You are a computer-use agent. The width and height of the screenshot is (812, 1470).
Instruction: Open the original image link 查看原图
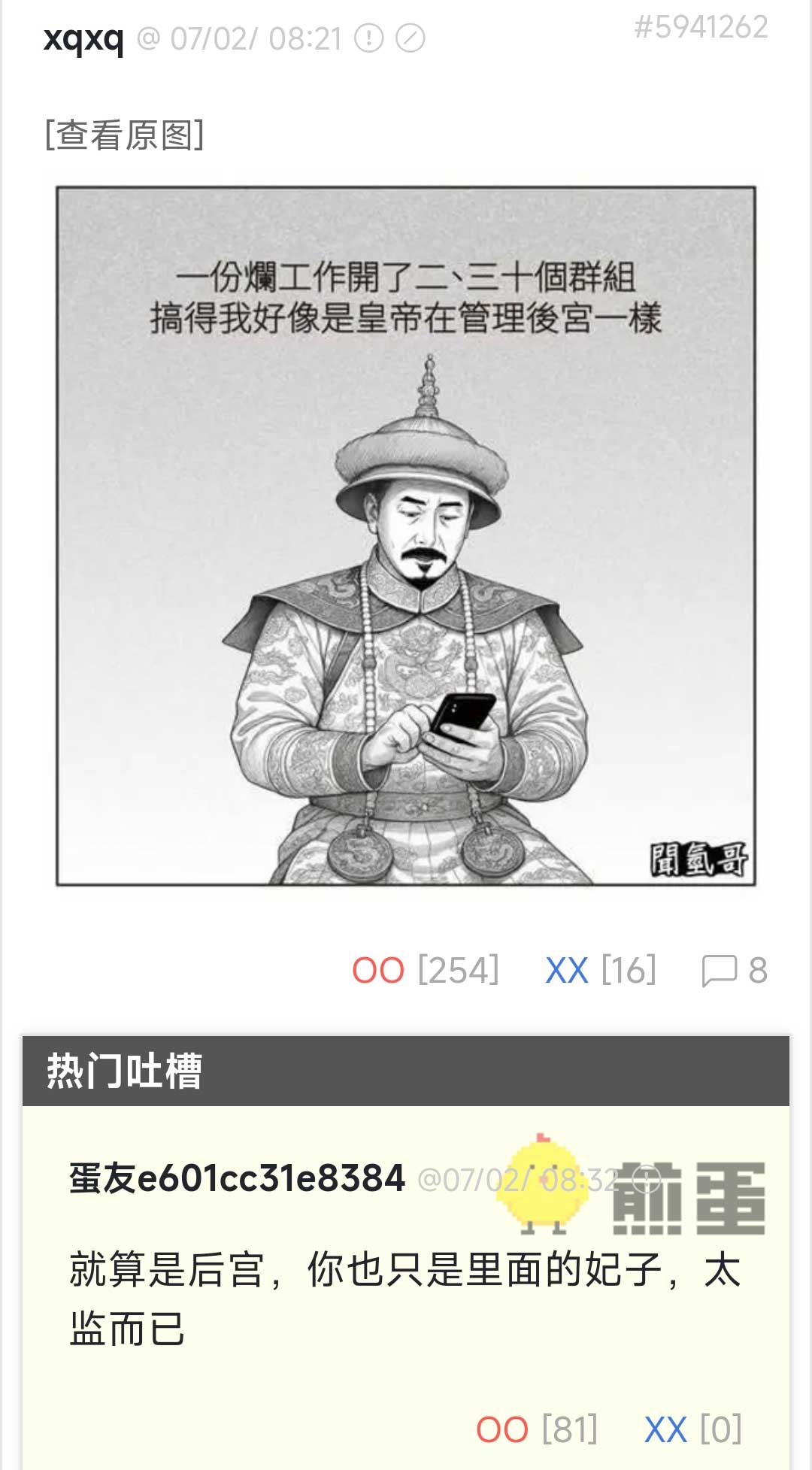(124, 135)
